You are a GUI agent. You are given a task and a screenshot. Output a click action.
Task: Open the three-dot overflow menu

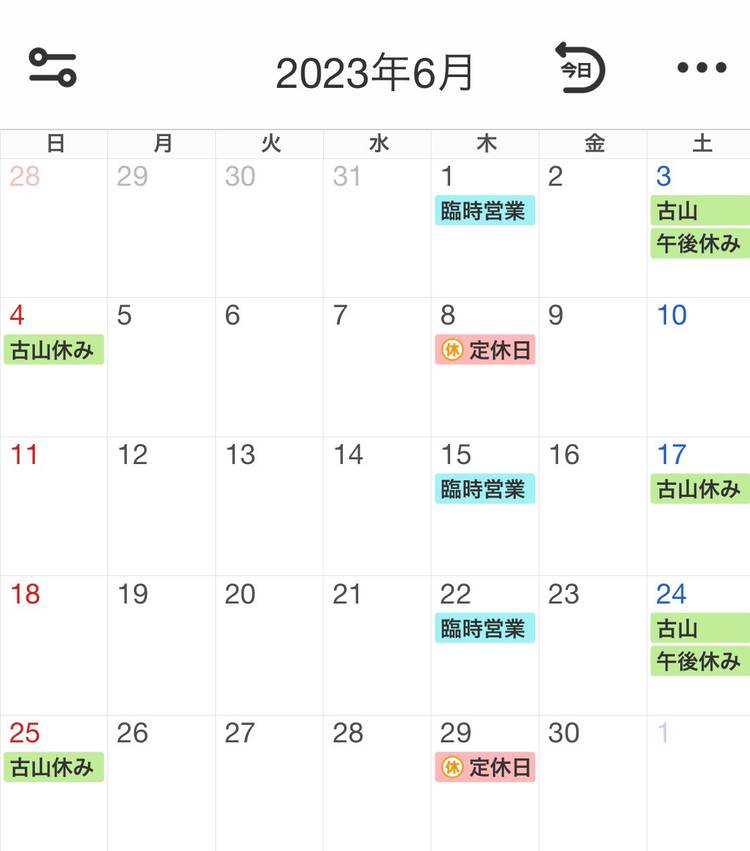pos(701,68)
